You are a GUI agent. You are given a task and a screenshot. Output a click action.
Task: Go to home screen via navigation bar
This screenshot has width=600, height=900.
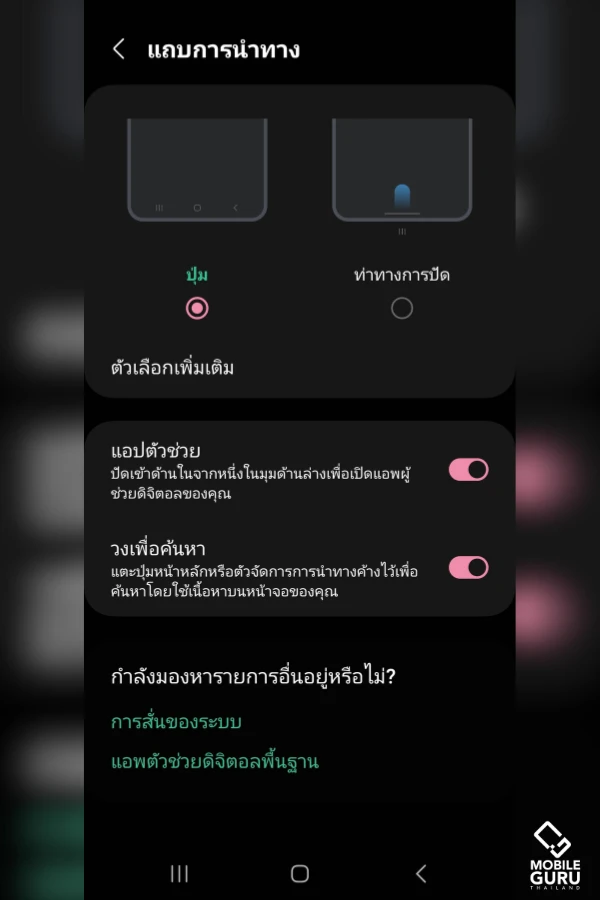[x=299, y=874]
